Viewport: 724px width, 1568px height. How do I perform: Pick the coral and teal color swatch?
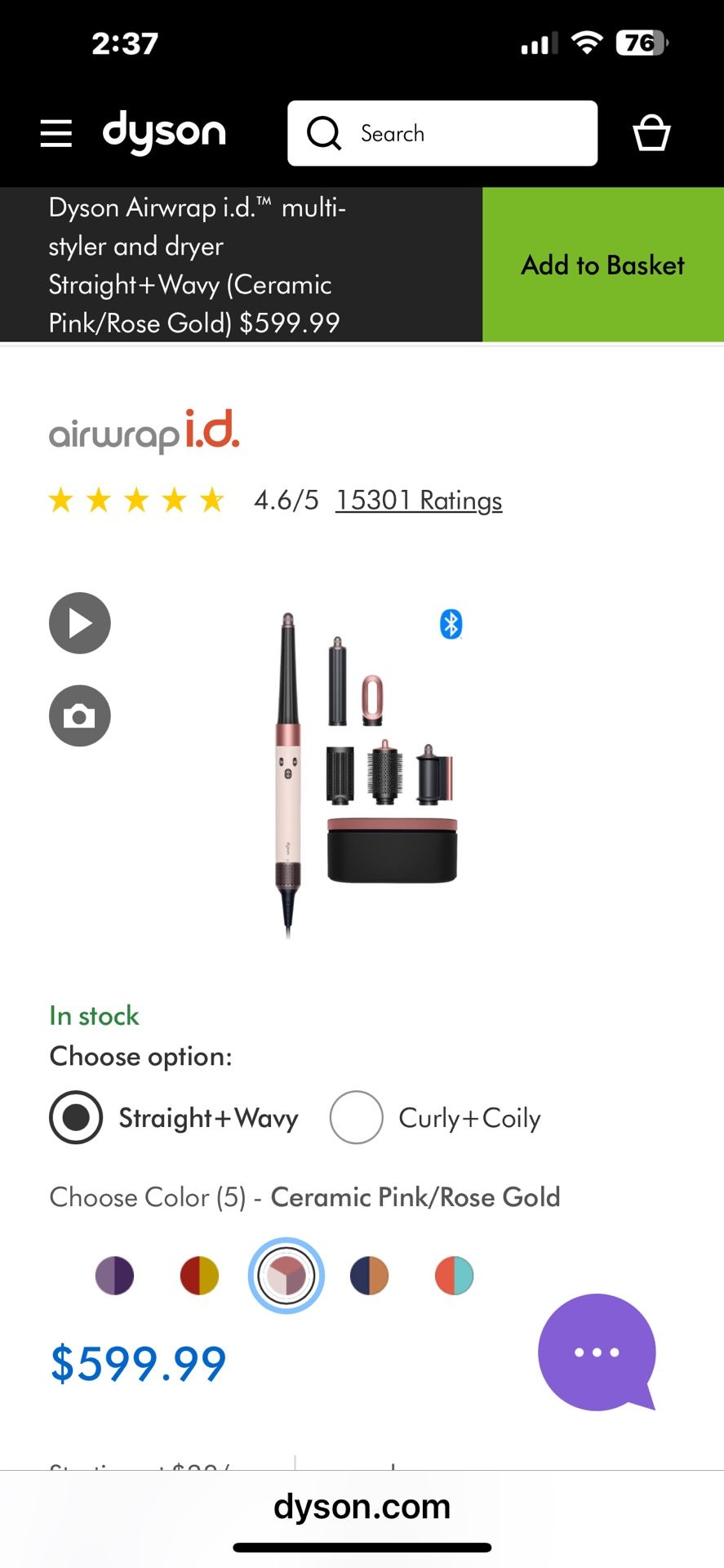[x=455, y=1276]
